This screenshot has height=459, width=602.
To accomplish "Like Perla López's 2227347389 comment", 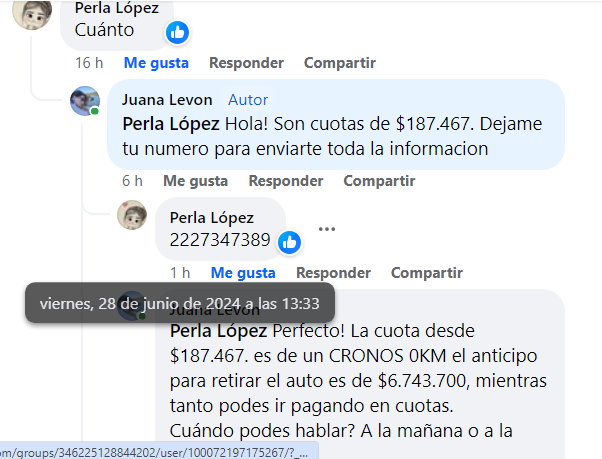I will pos(243,272).
